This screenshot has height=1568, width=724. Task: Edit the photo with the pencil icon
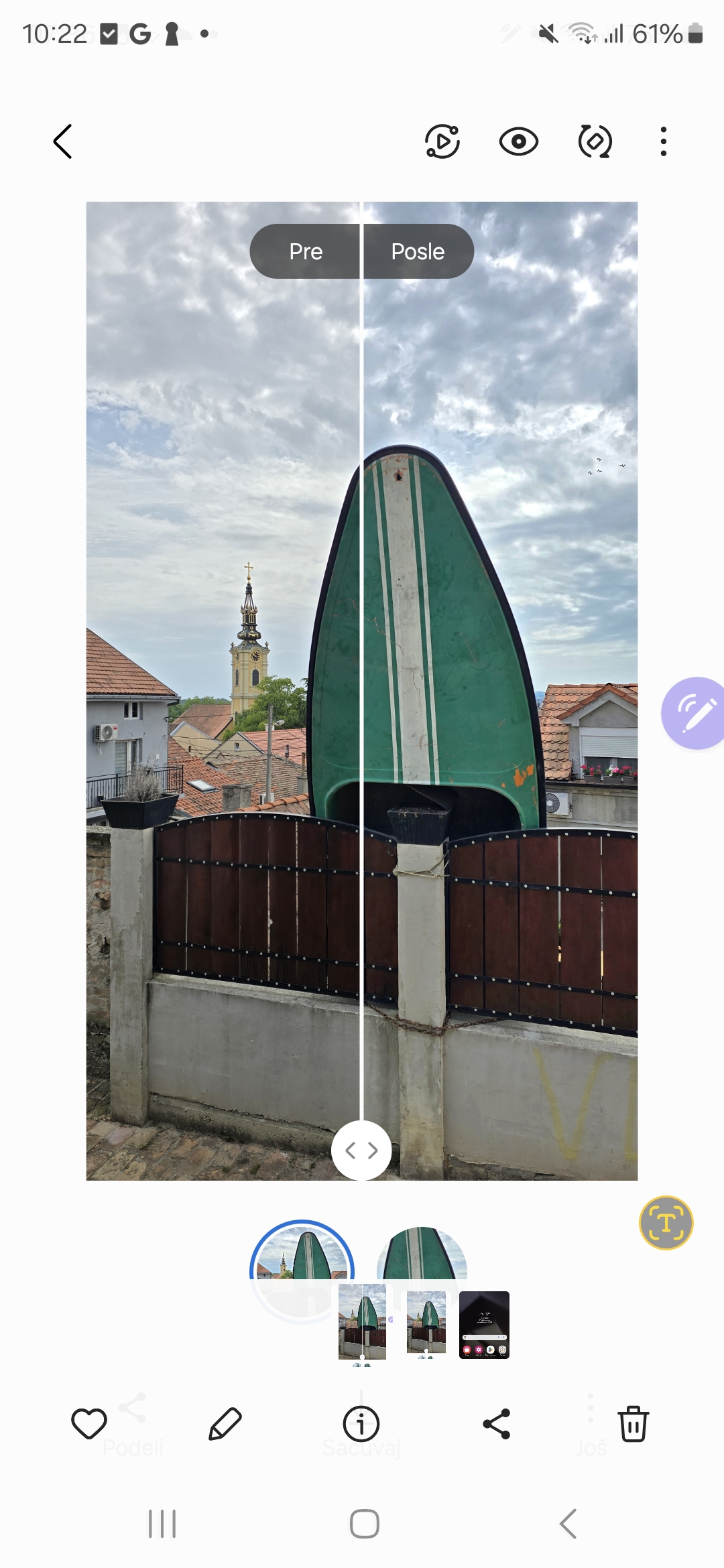[x=225, y=1424]
